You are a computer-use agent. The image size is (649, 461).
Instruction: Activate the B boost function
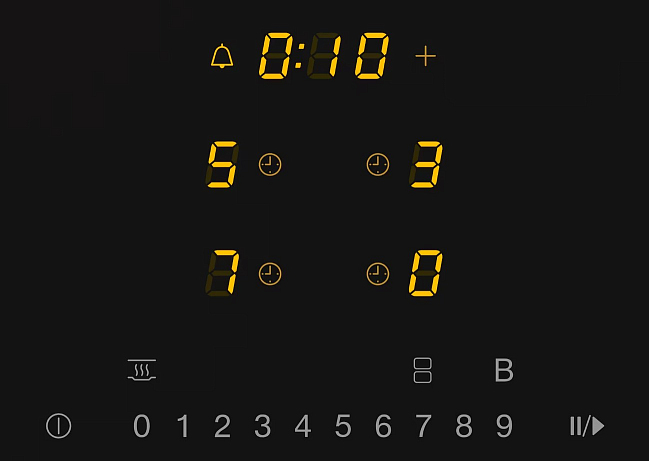tap(504, 371)
